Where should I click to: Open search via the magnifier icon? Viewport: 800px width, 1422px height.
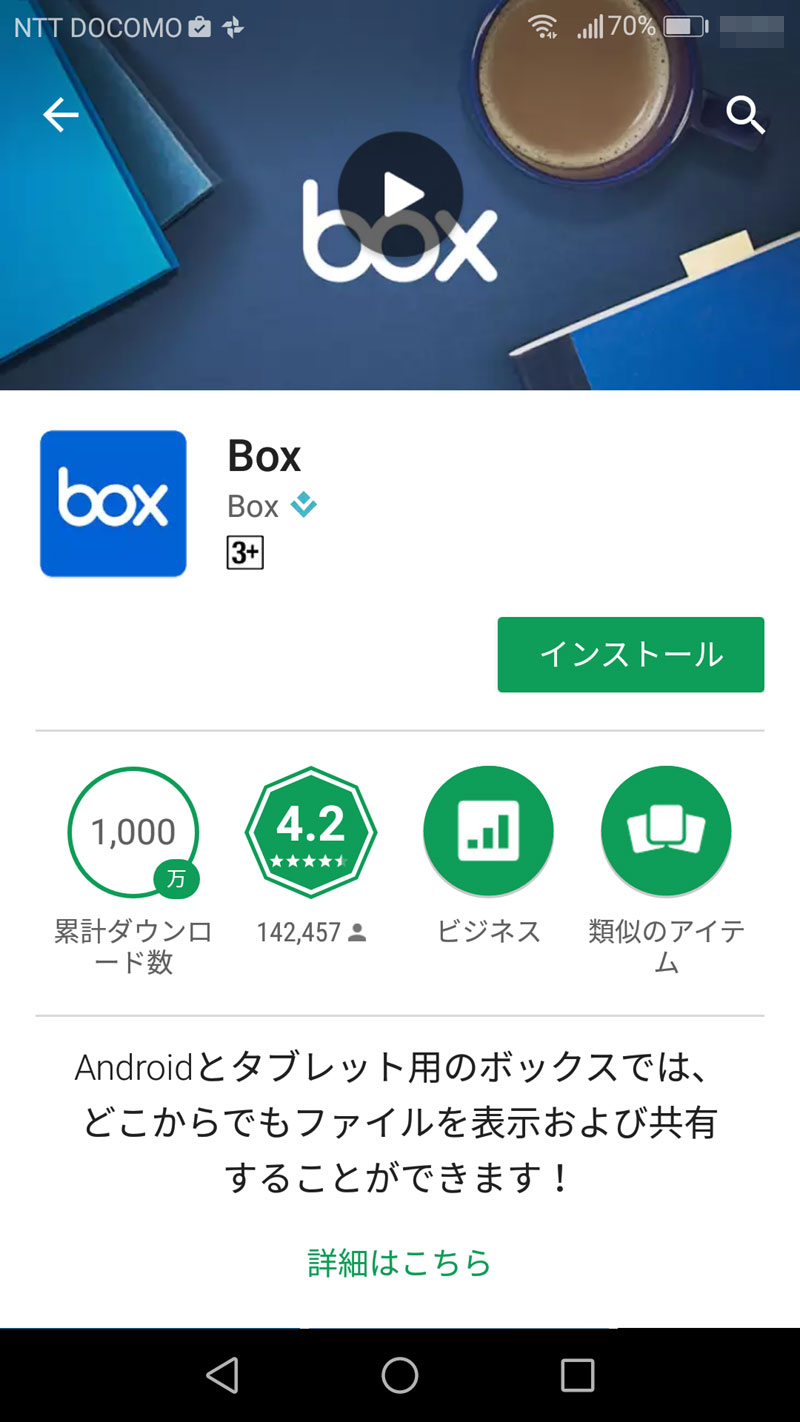click(x=745, y=116)
